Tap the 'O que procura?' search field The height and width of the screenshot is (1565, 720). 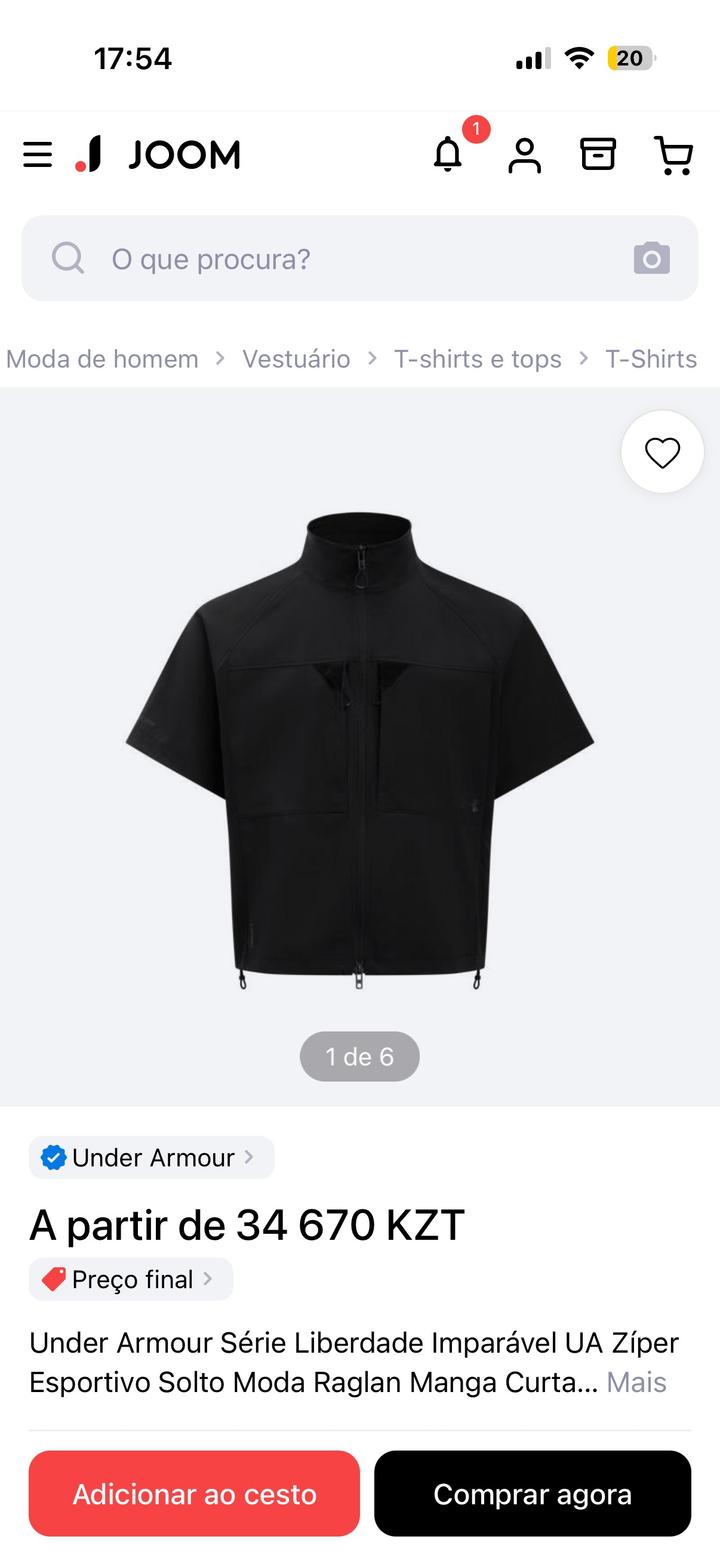(340, 259)
